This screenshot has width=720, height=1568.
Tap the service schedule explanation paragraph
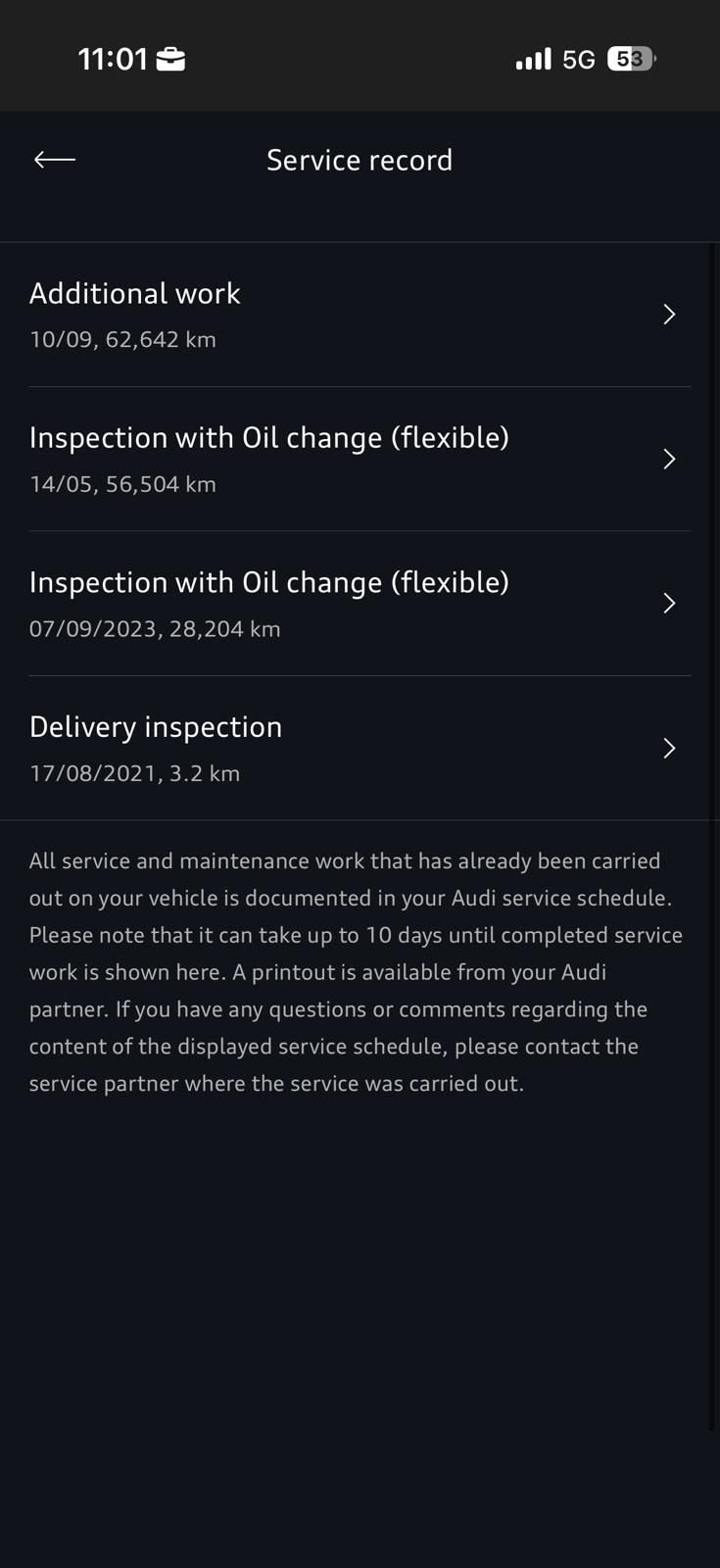356,970
